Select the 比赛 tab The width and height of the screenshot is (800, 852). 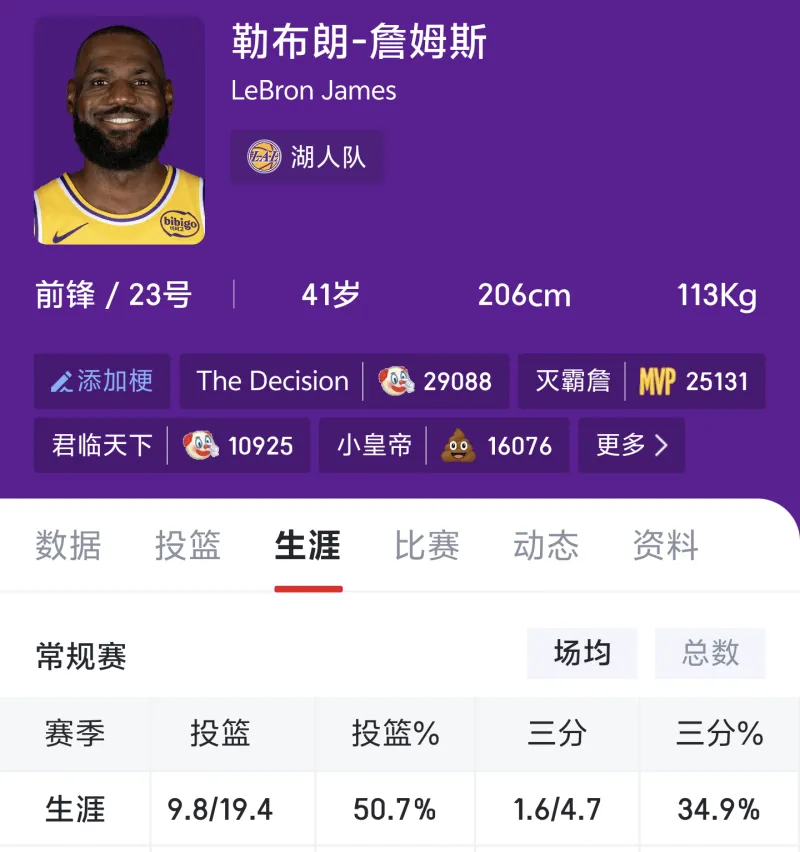coord(428,547)
